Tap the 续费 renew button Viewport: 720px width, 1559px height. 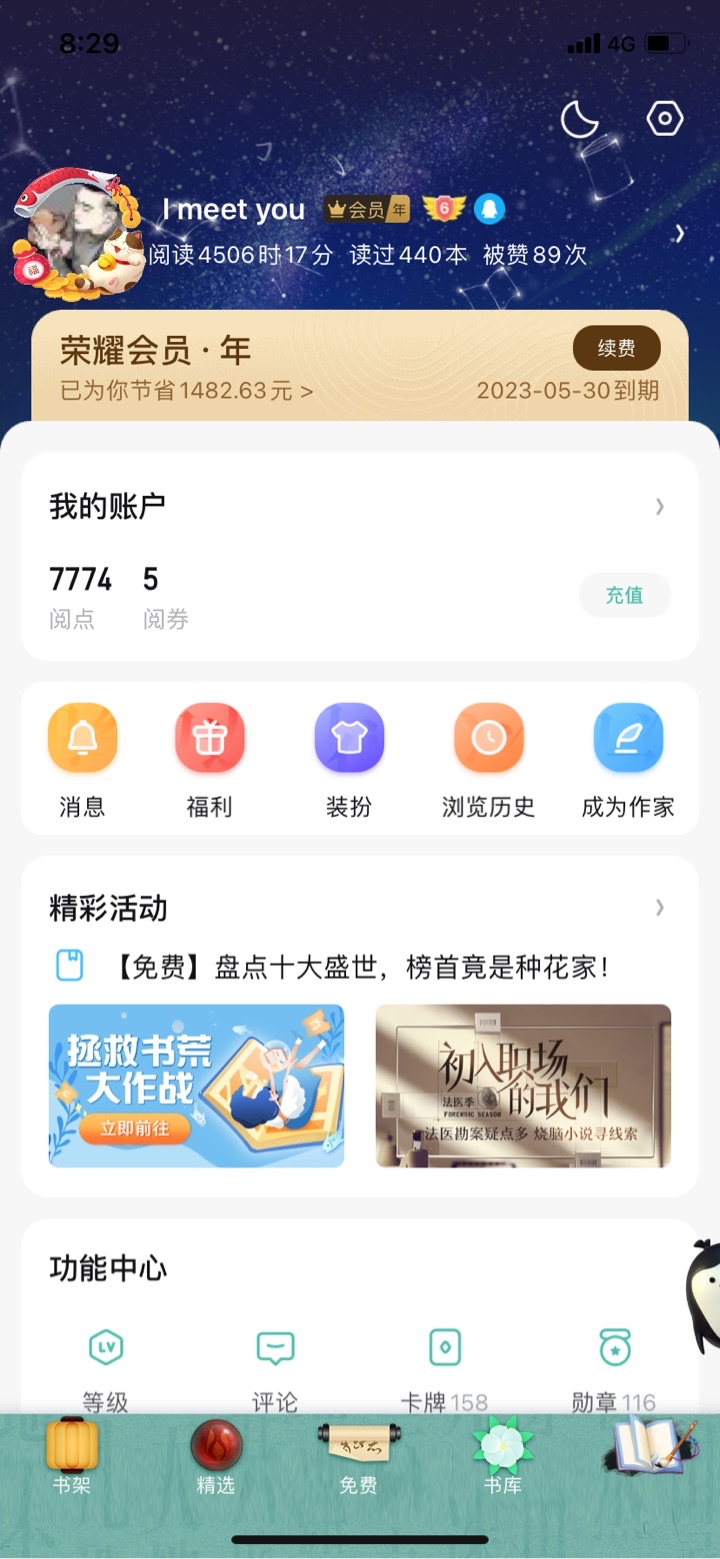pos(616,348)
